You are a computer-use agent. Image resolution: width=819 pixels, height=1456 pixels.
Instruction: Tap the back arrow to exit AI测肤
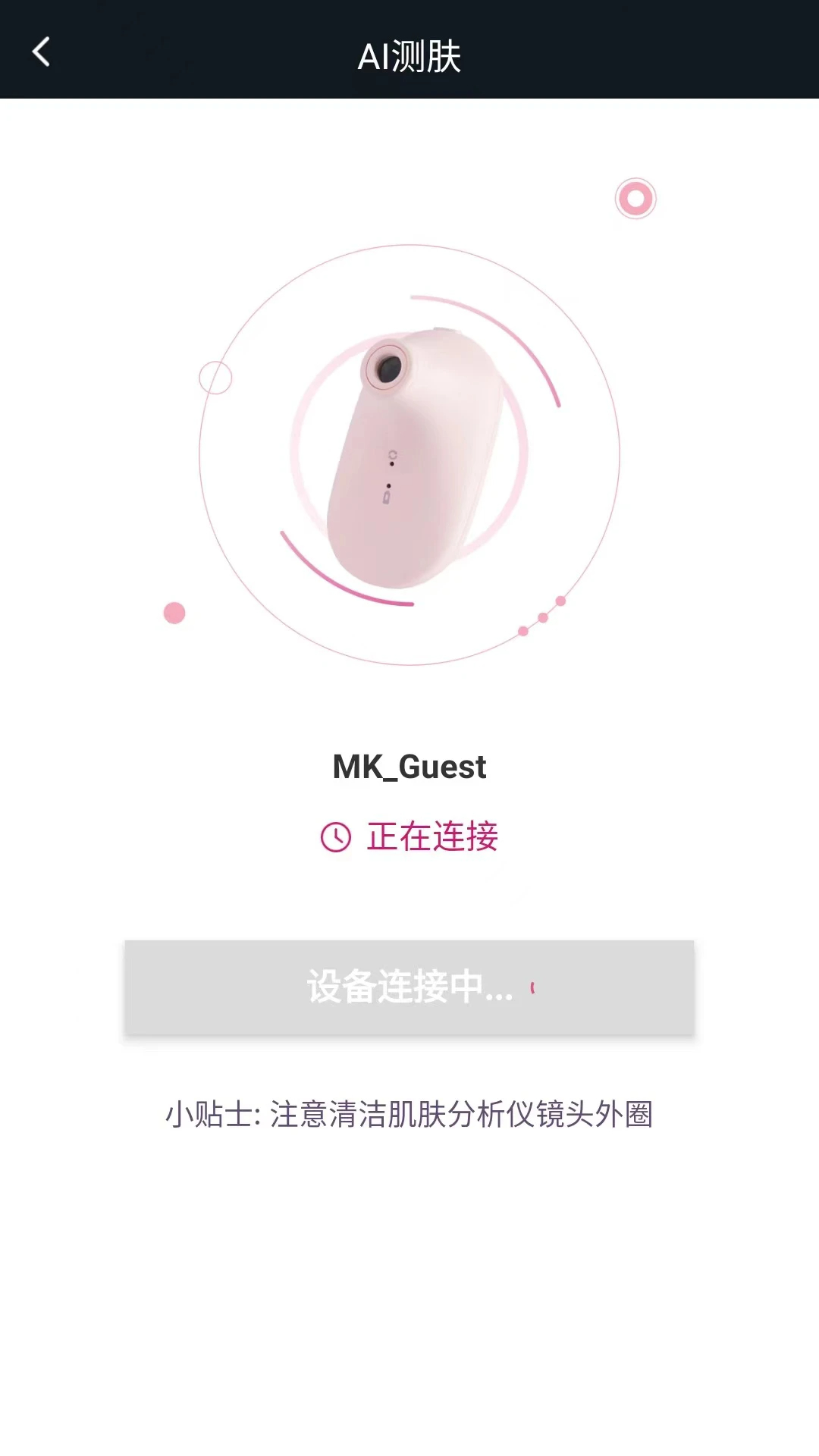(x=42, y=52)
